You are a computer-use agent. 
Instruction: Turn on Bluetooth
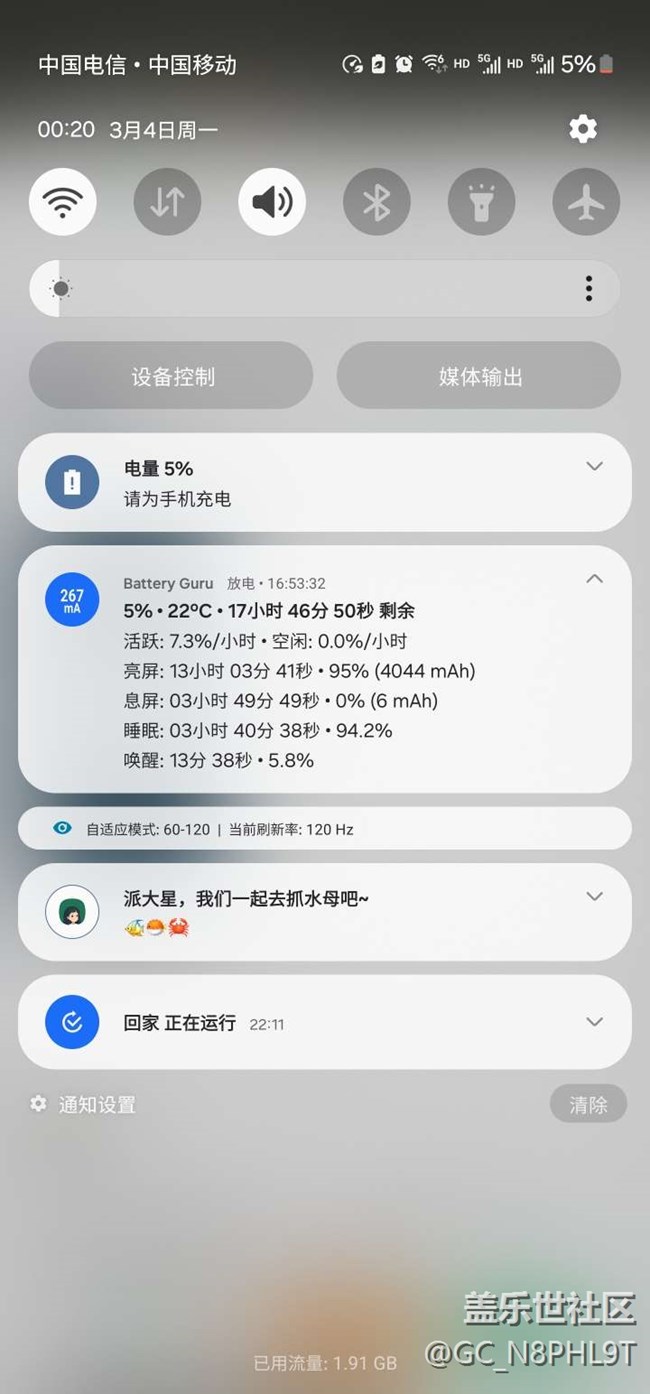pos(377,202)
